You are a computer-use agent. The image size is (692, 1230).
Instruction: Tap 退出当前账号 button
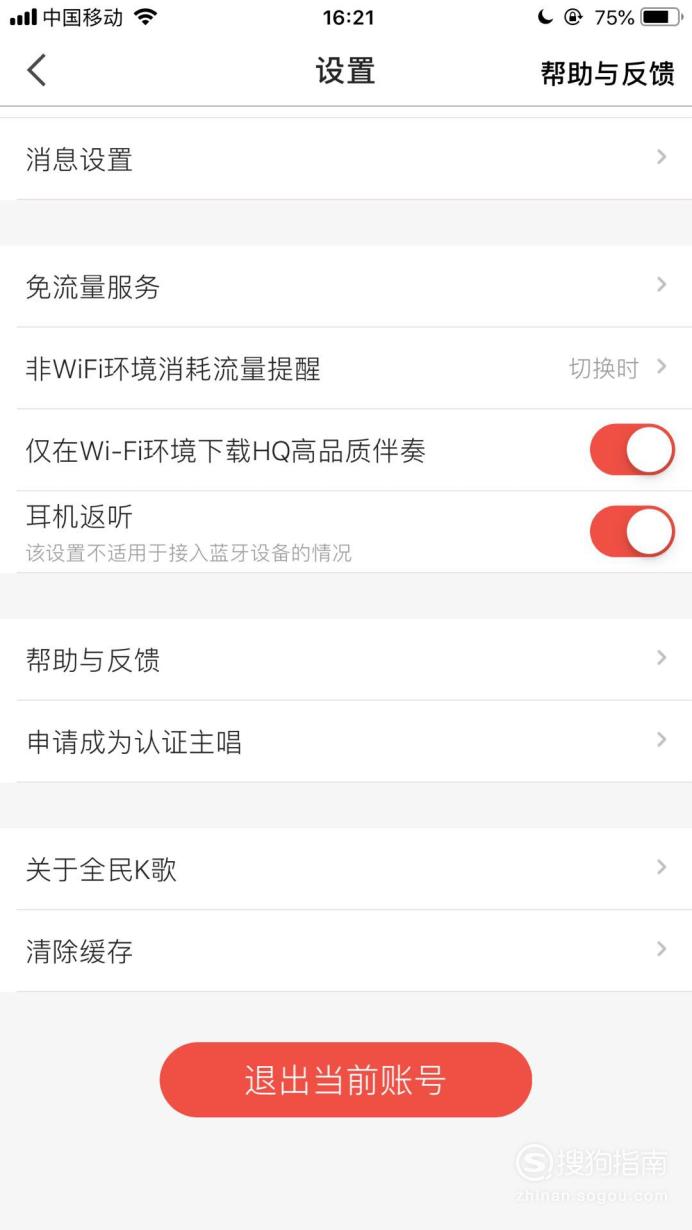click(x=346, y=1080)
